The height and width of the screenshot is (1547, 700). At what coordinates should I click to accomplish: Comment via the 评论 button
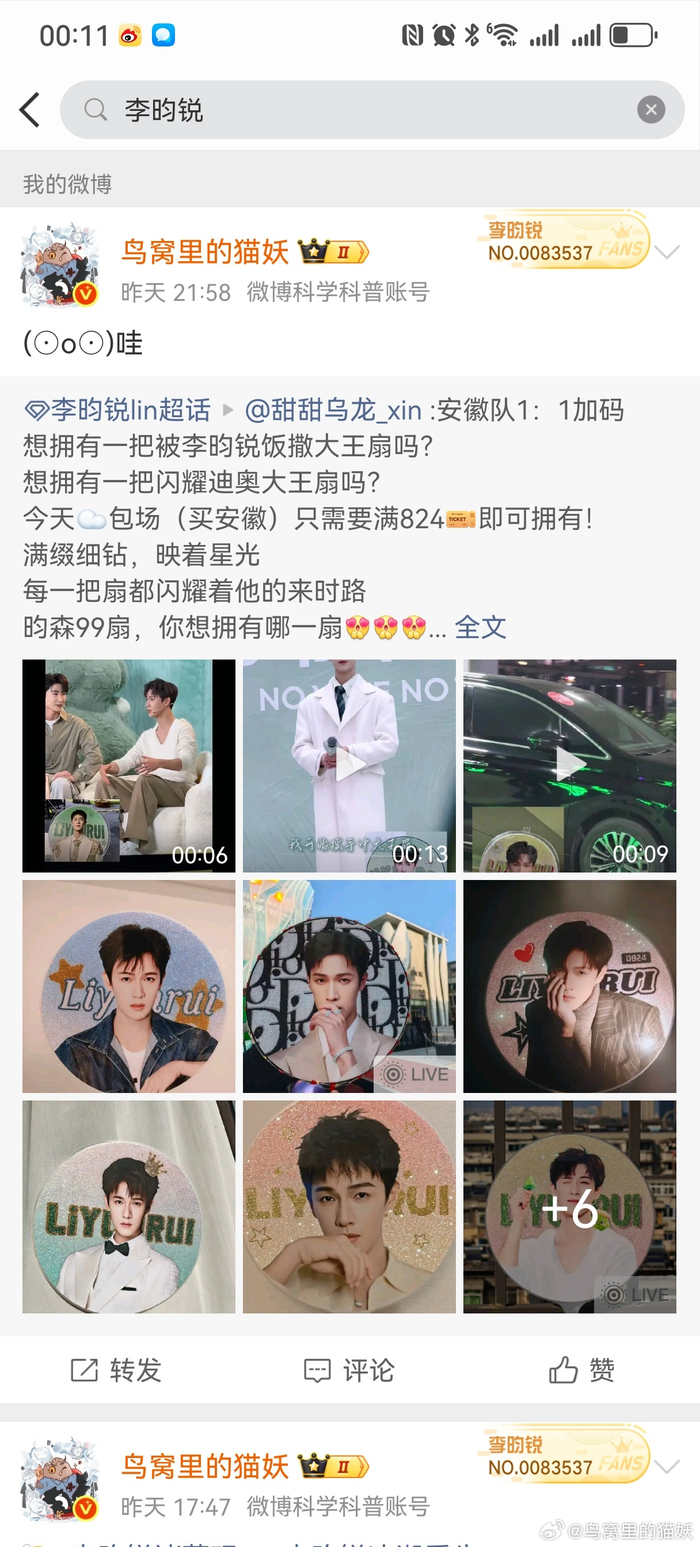tap(349, 1370)
